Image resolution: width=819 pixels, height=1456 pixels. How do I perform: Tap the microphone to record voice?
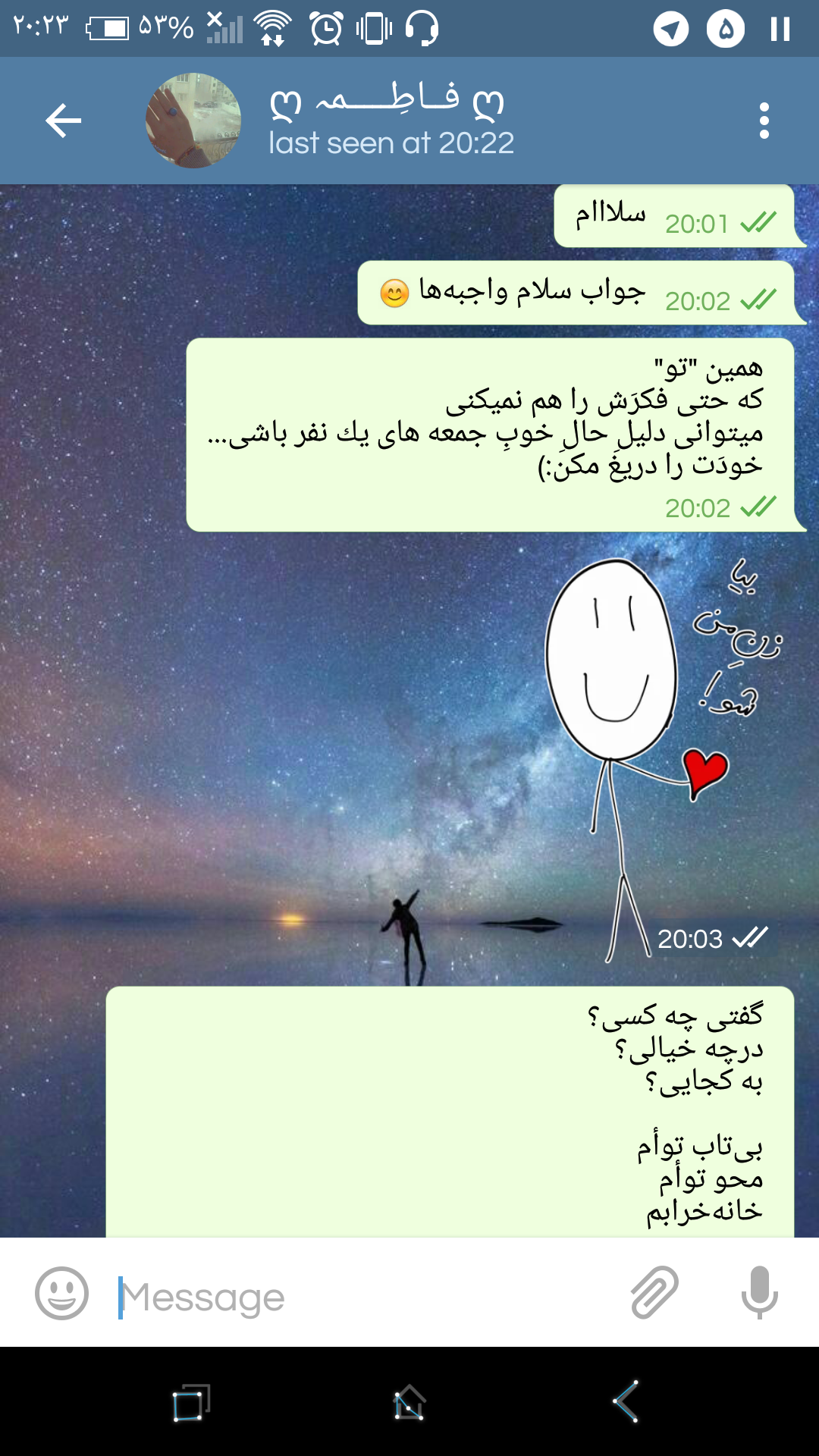[x=759, y=1292]
